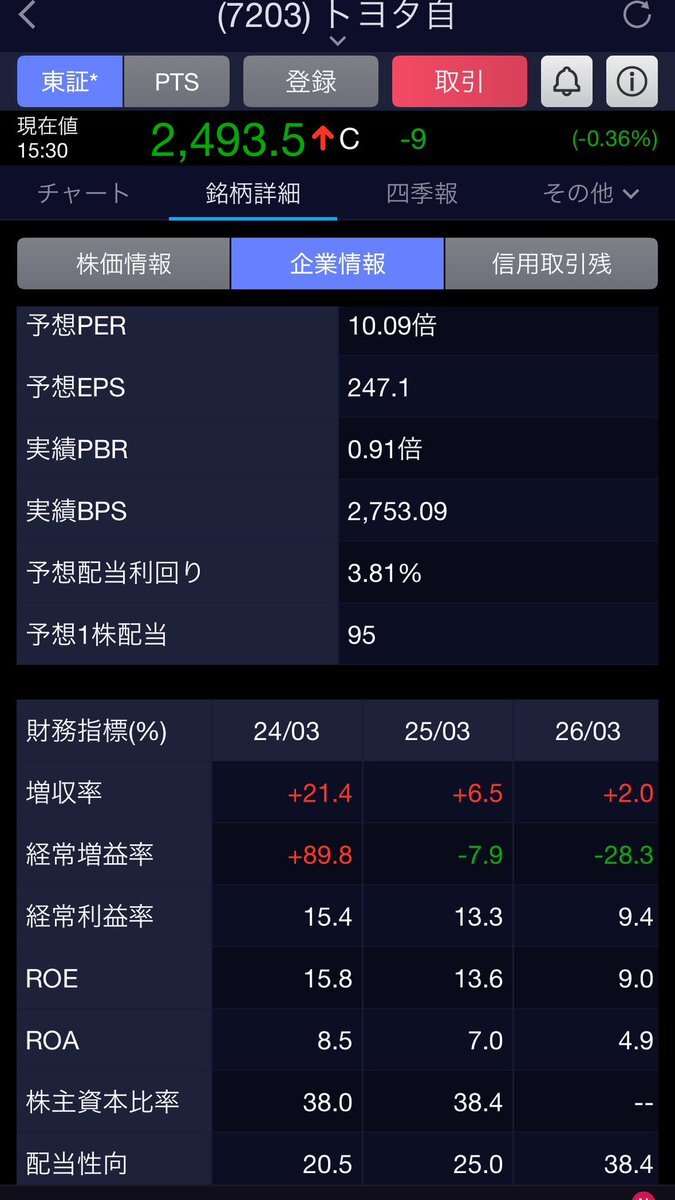Screen dimensions: 675x1200
Task: Open the 取引 trade button
Action: pyautogui.click(x=459, y=81)
